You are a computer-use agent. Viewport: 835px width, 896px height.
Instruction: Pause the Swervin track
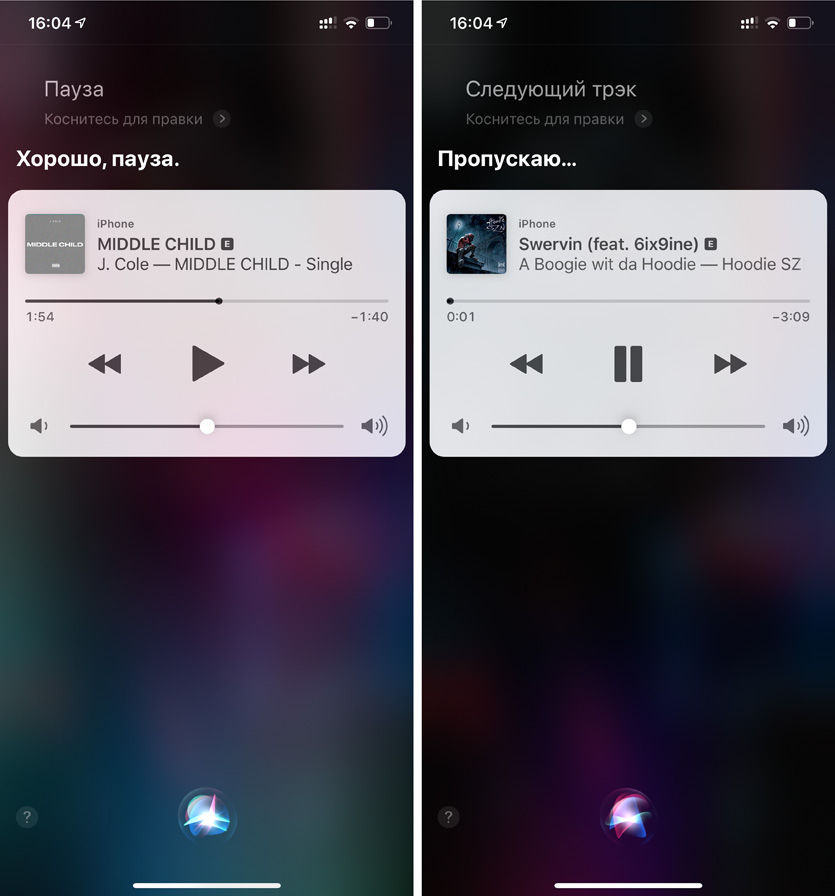pos(628,363)
